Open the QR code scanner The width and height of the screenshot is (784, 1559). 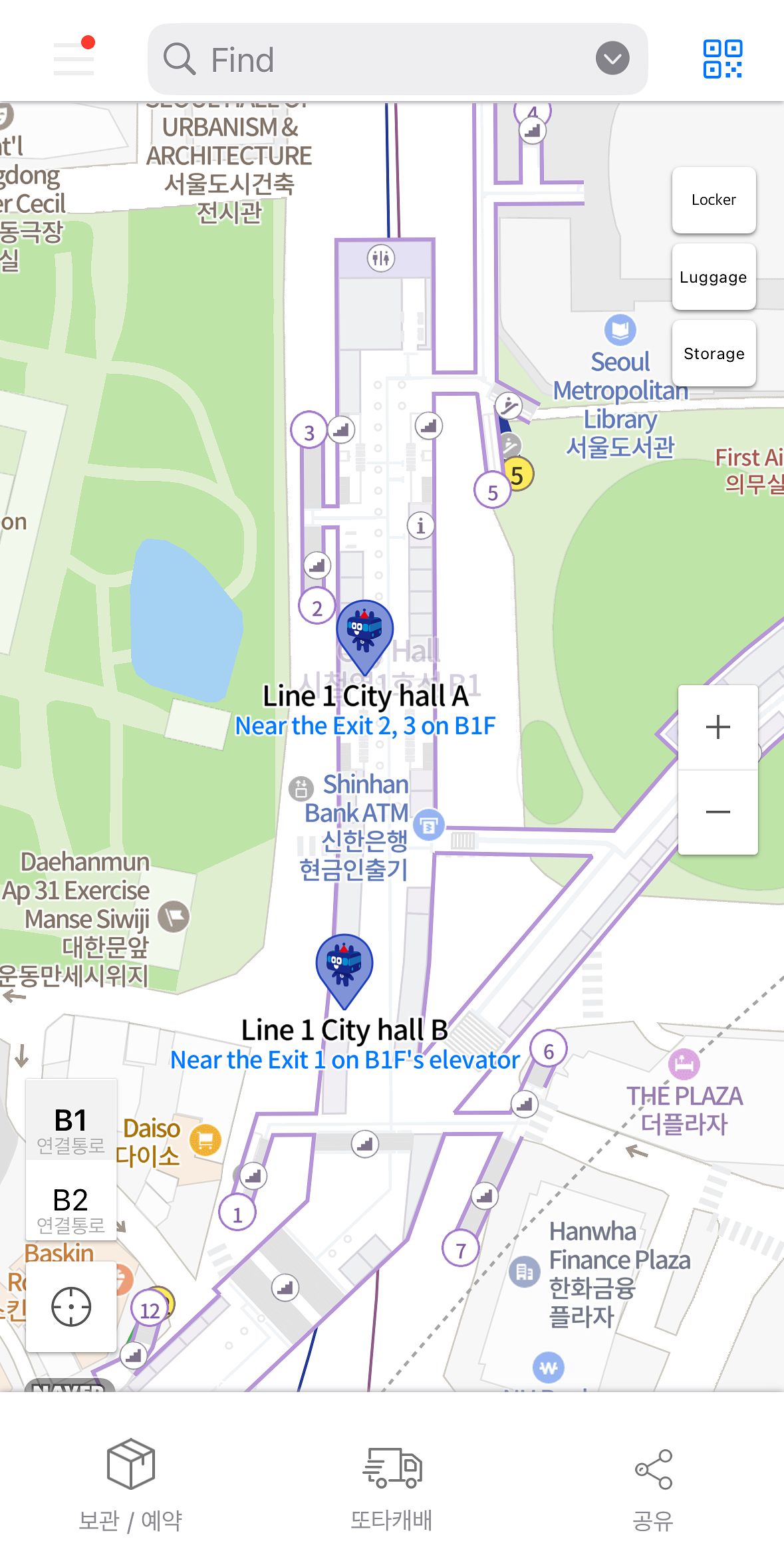pos(722,59)
